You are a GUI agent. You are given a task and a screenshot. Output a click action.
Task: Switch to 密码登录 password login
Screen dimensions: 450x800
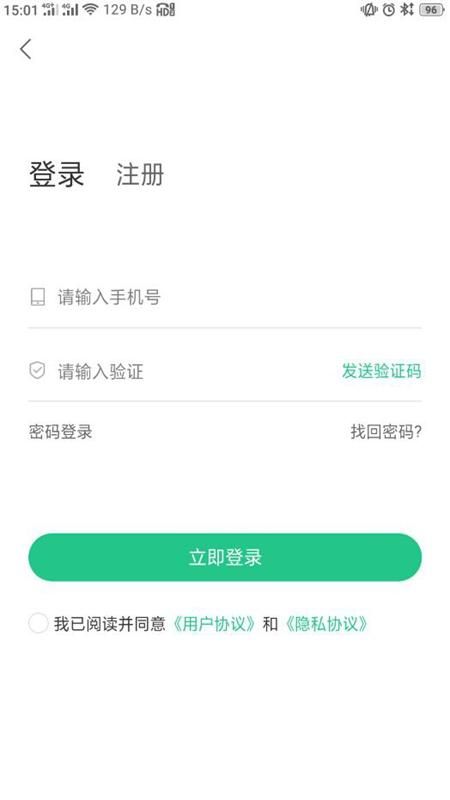[61, 432]
